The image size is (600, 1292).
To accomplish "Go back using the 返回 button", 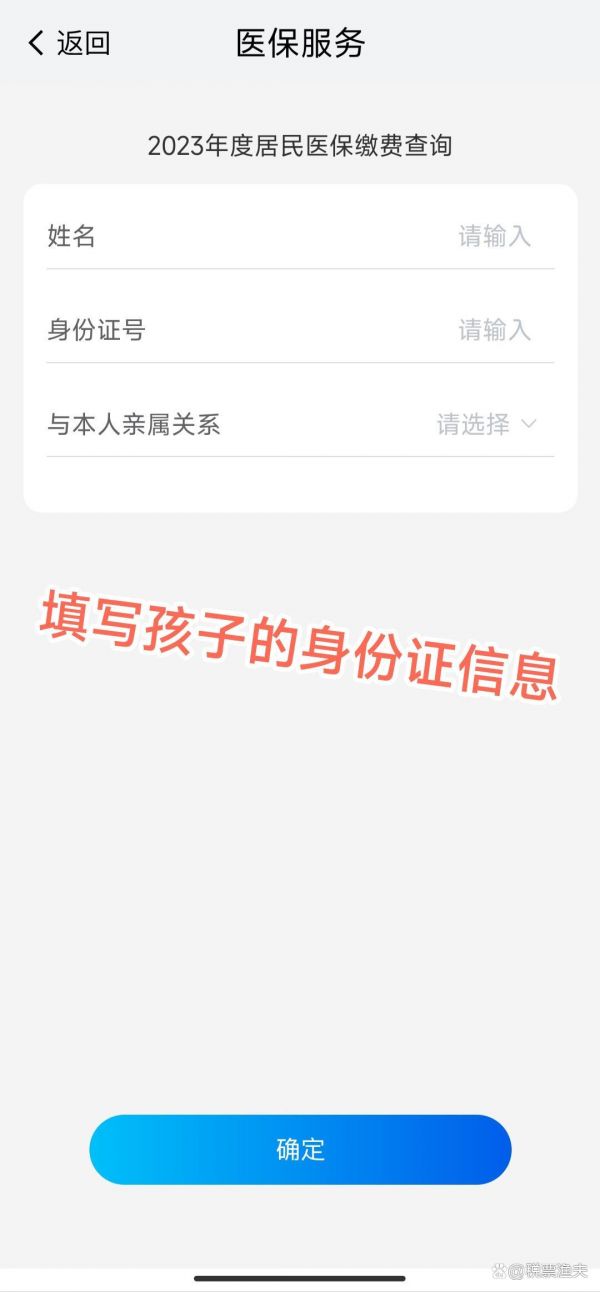I will [68, 43].
